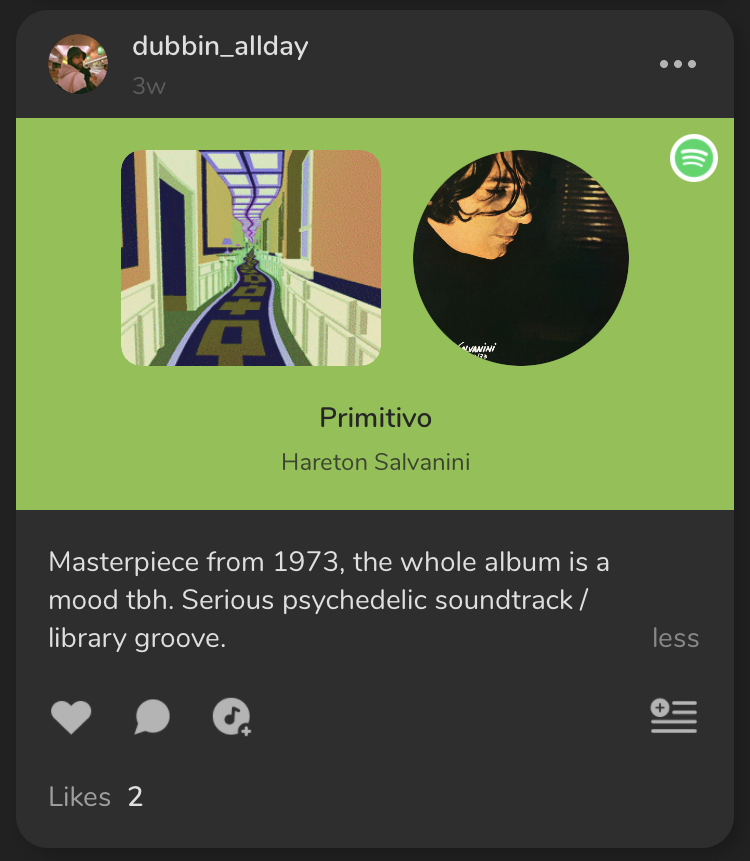View the Hareton Salvanini artist photo

(520, 258)
